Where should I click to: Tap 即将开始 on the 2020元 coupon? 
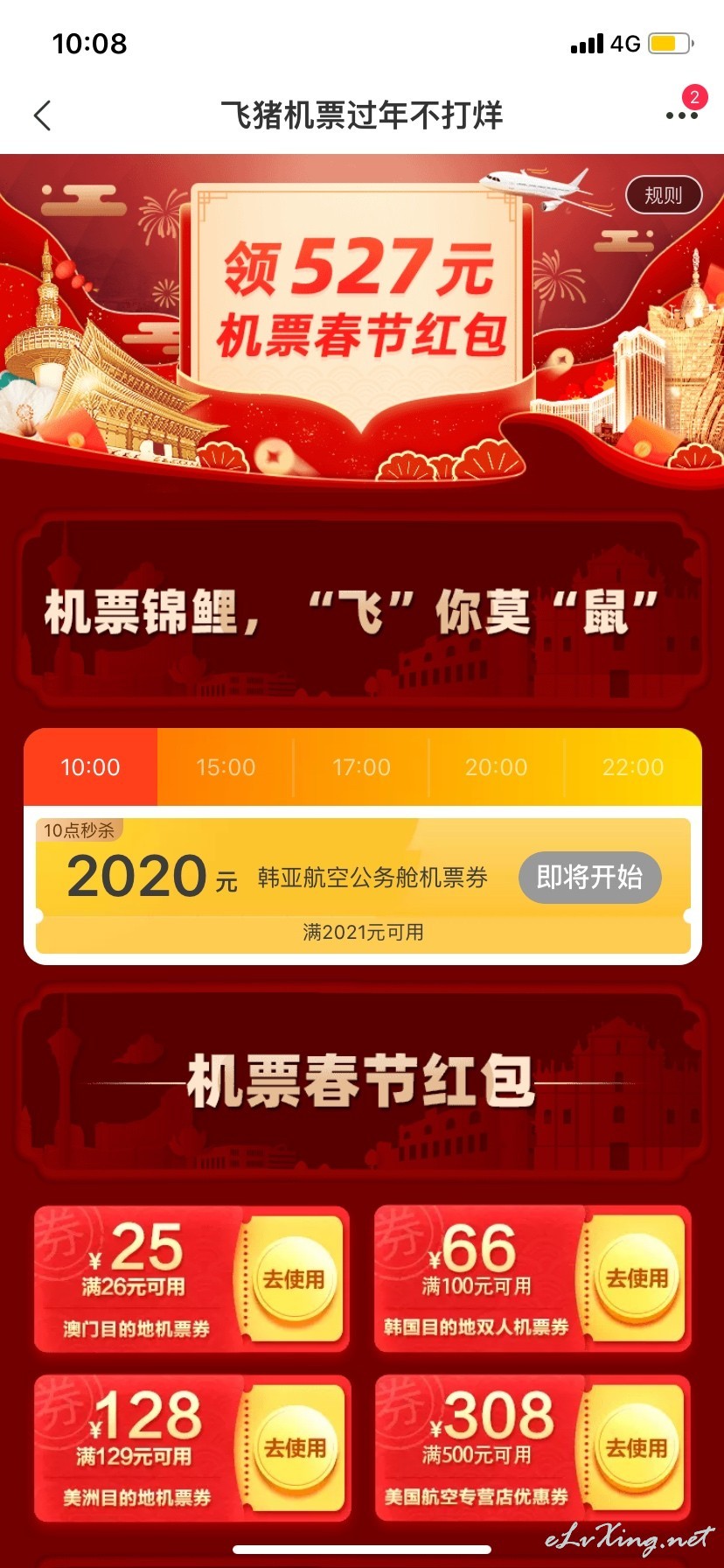pos(590,878)
